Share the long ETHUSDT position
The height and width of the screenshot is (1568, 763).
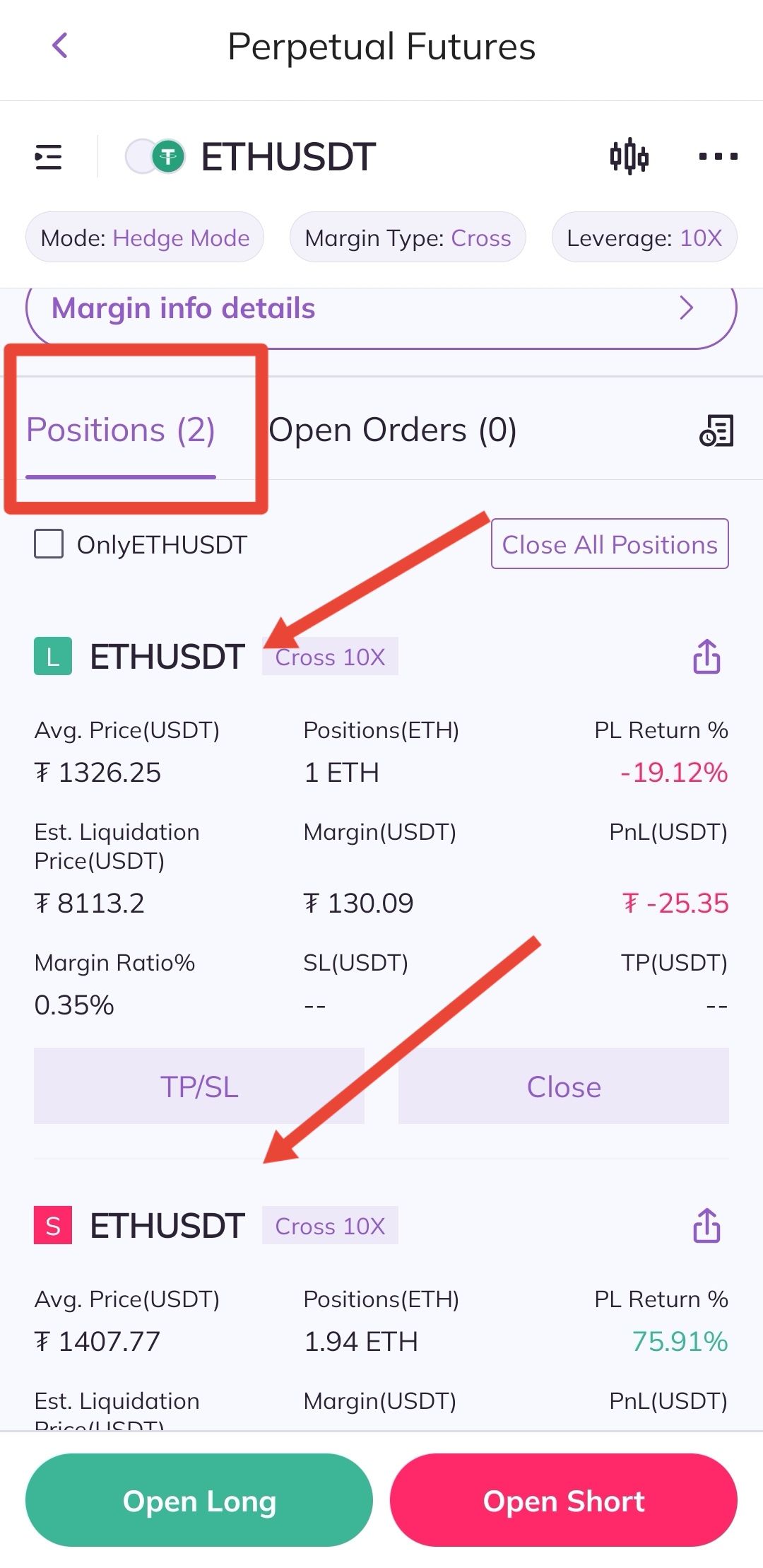tap(706, 657)
